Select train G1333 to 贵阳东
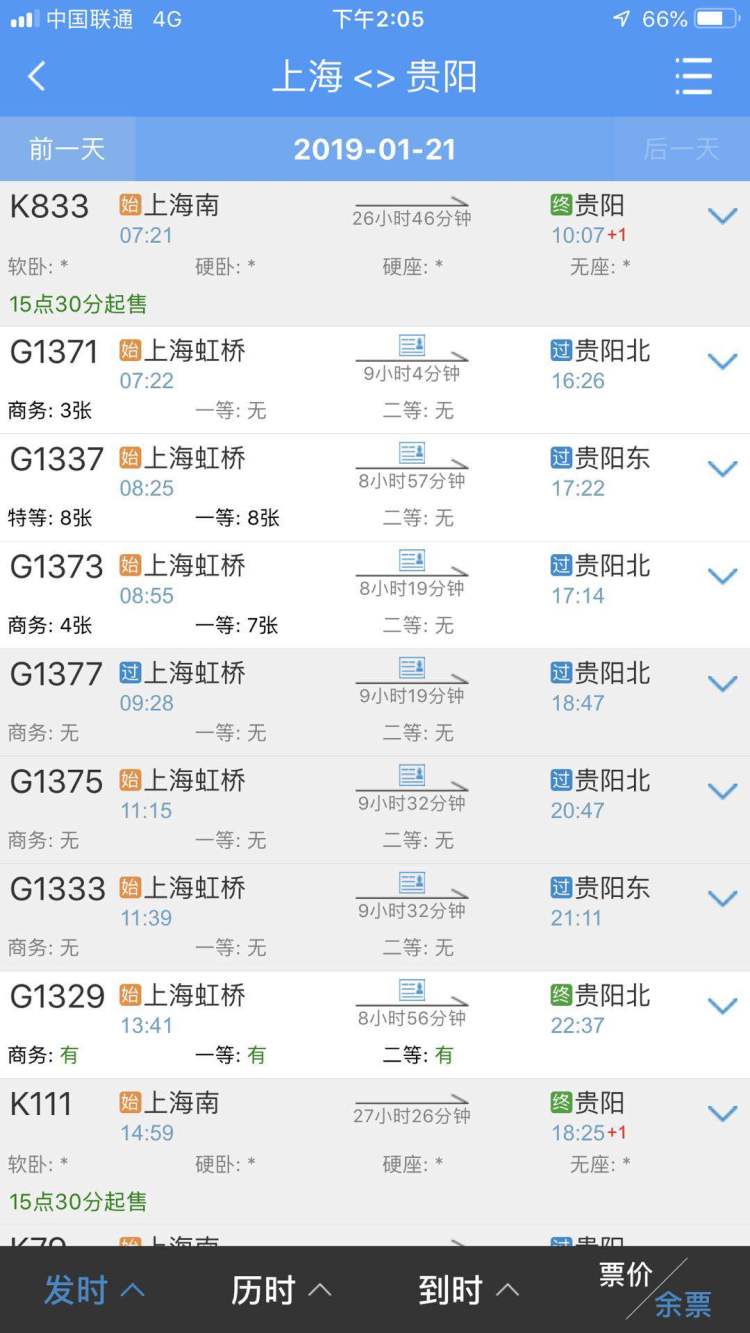The width and height of the screenshot is (750, 1333). (375, 917)
